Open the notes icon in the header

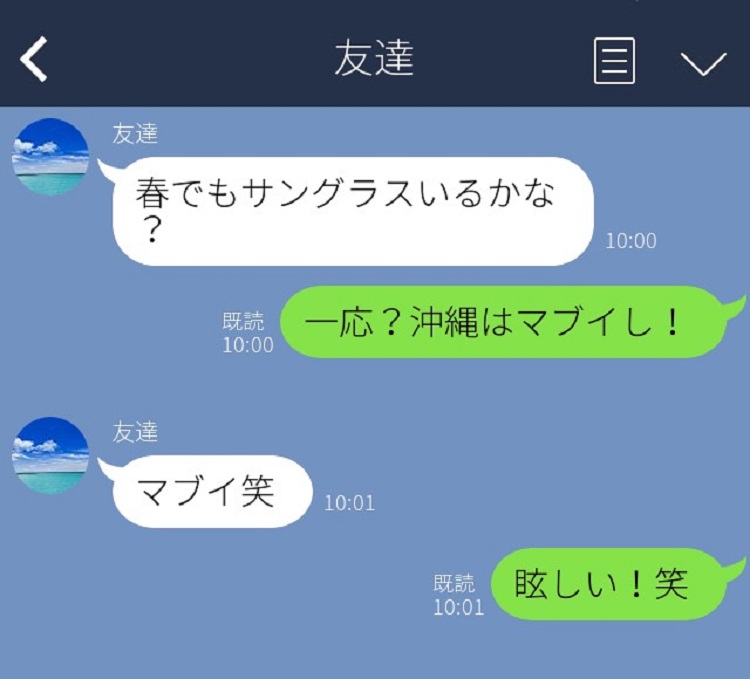point(614,61)
